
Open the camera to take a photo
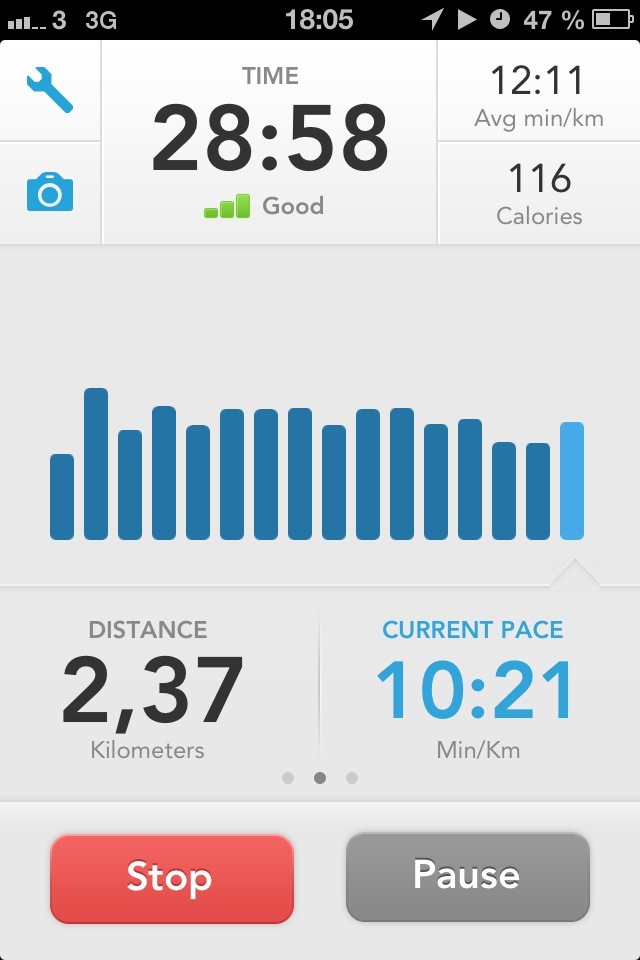[x=49, y=192]
